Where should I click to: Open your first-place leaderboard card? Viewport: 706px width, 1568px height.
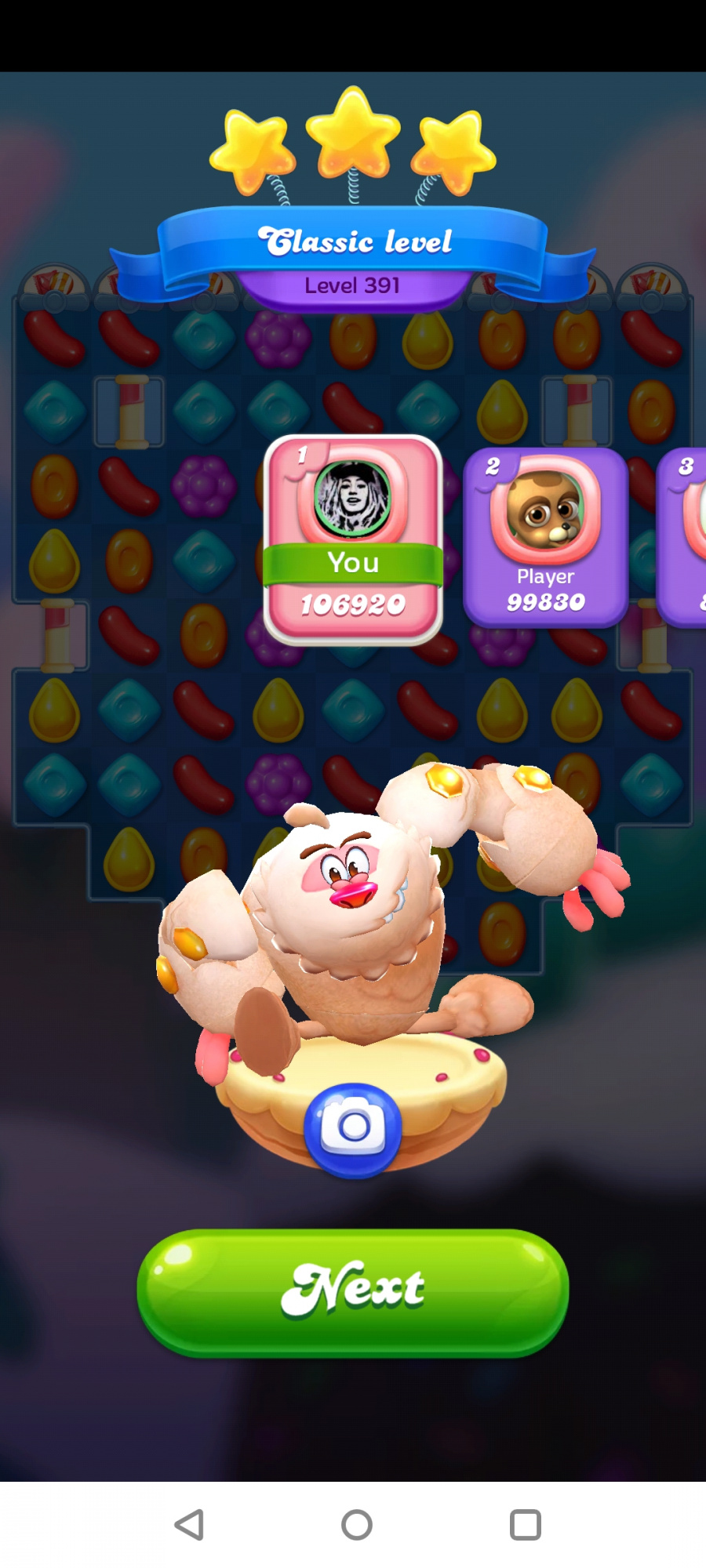pyautogui.click(x=353, y=539)
